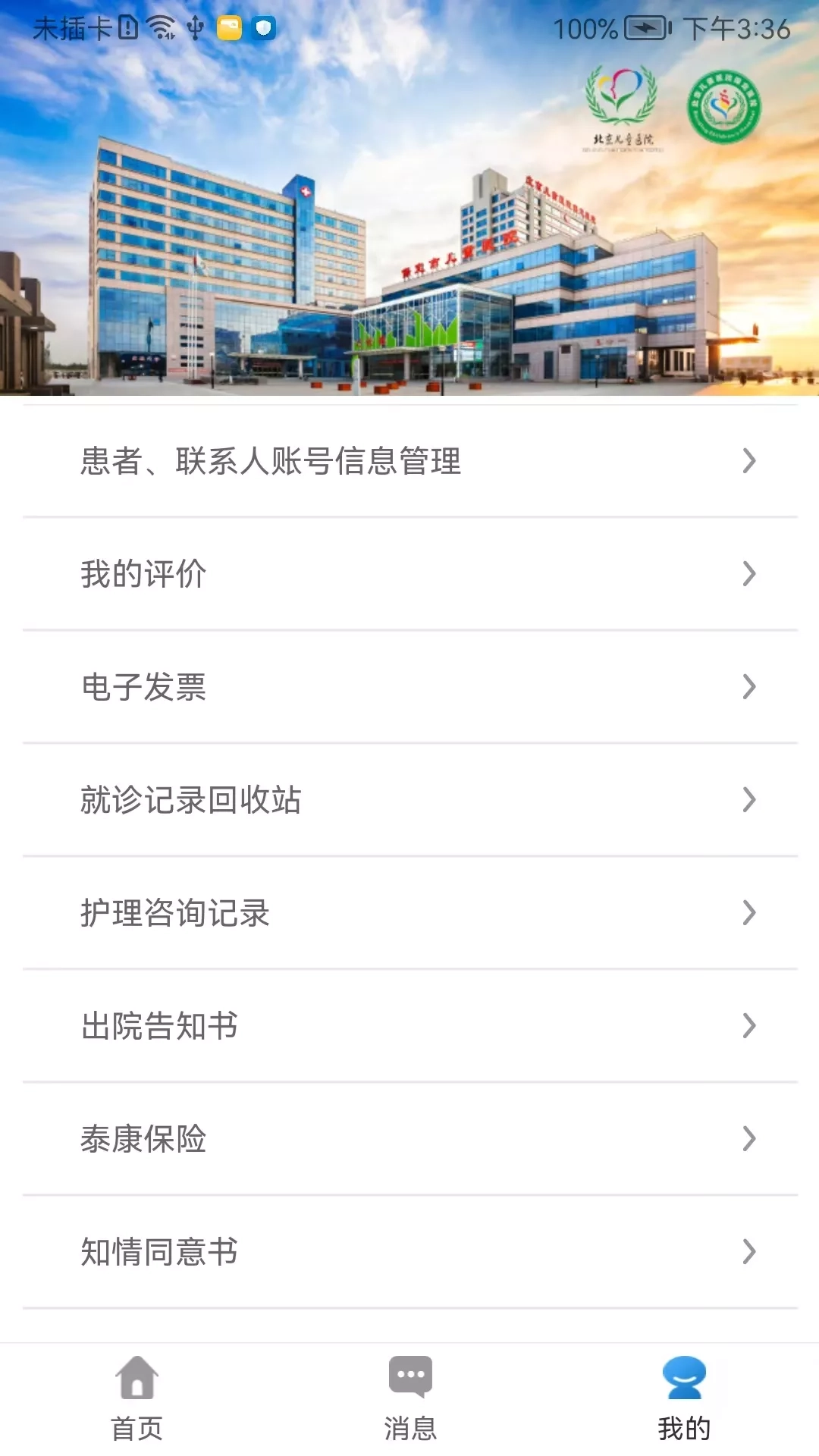Image resolution: width=819 pixels, height=1456 pixels.
Task: Tap the 泰康保险 row
Action: pyautogui.click(x=409, y=1139)
